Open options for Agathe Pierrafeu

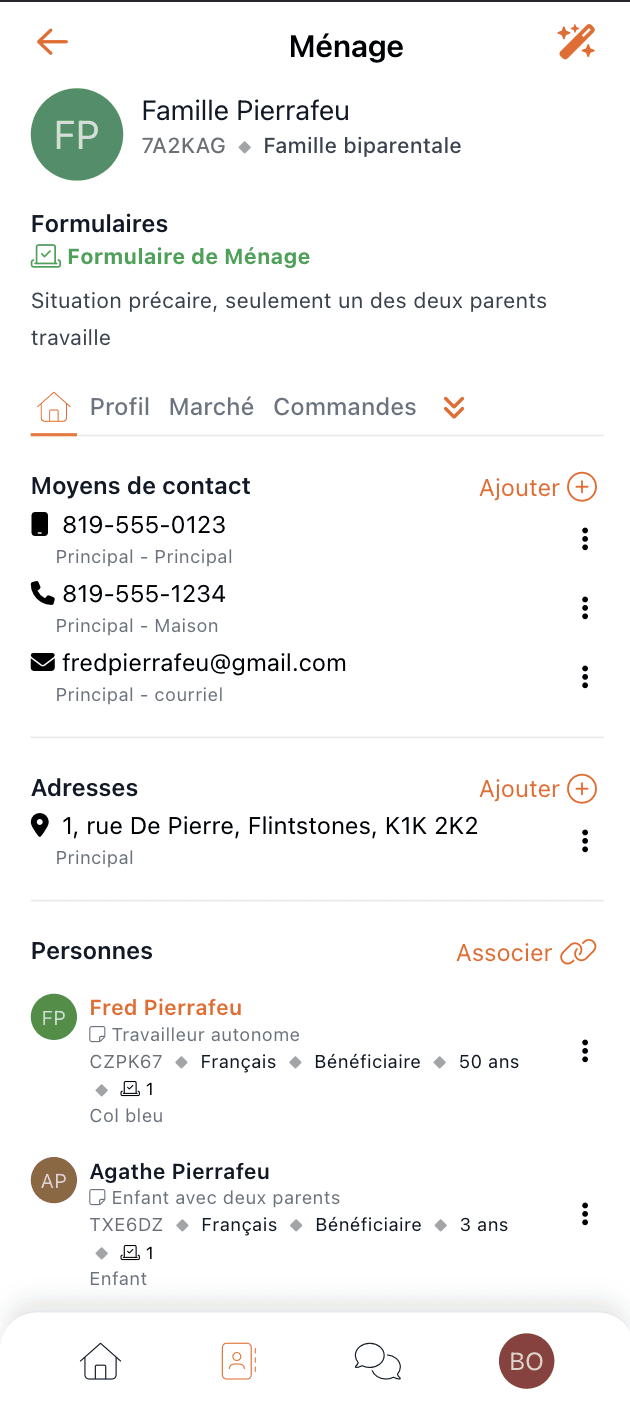(x=585, y=1215)
